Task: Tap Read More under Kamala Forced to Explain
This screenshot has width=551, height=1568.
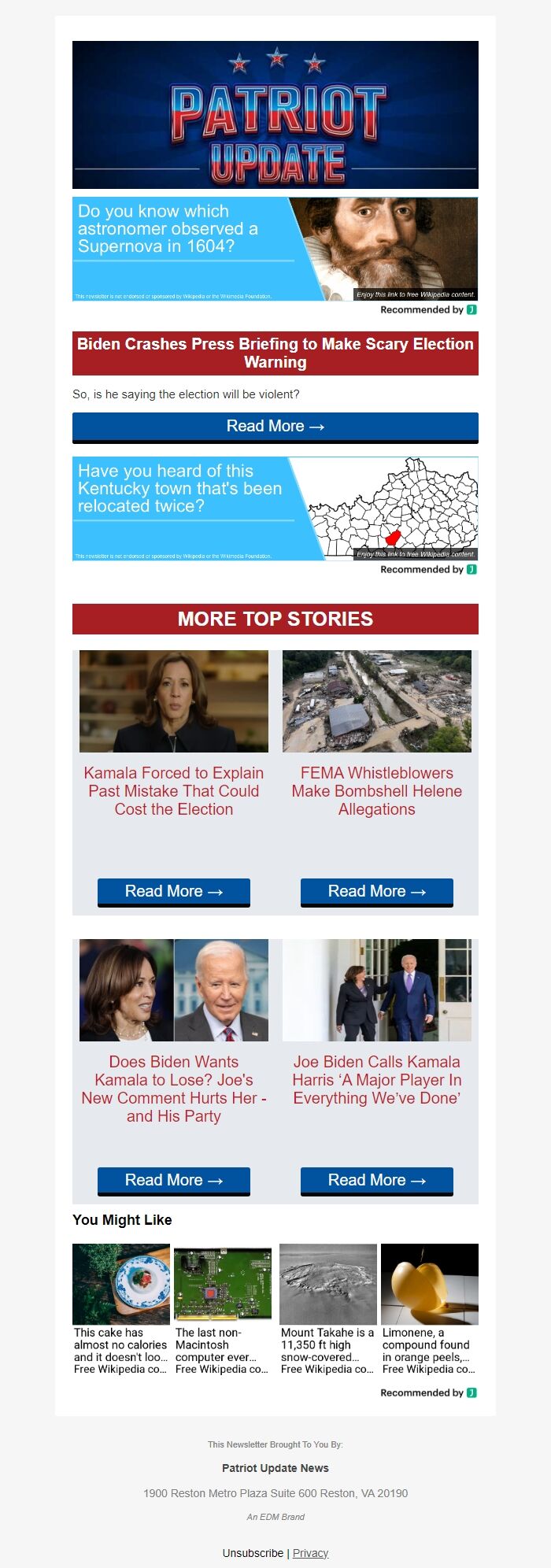Action: 173,892
